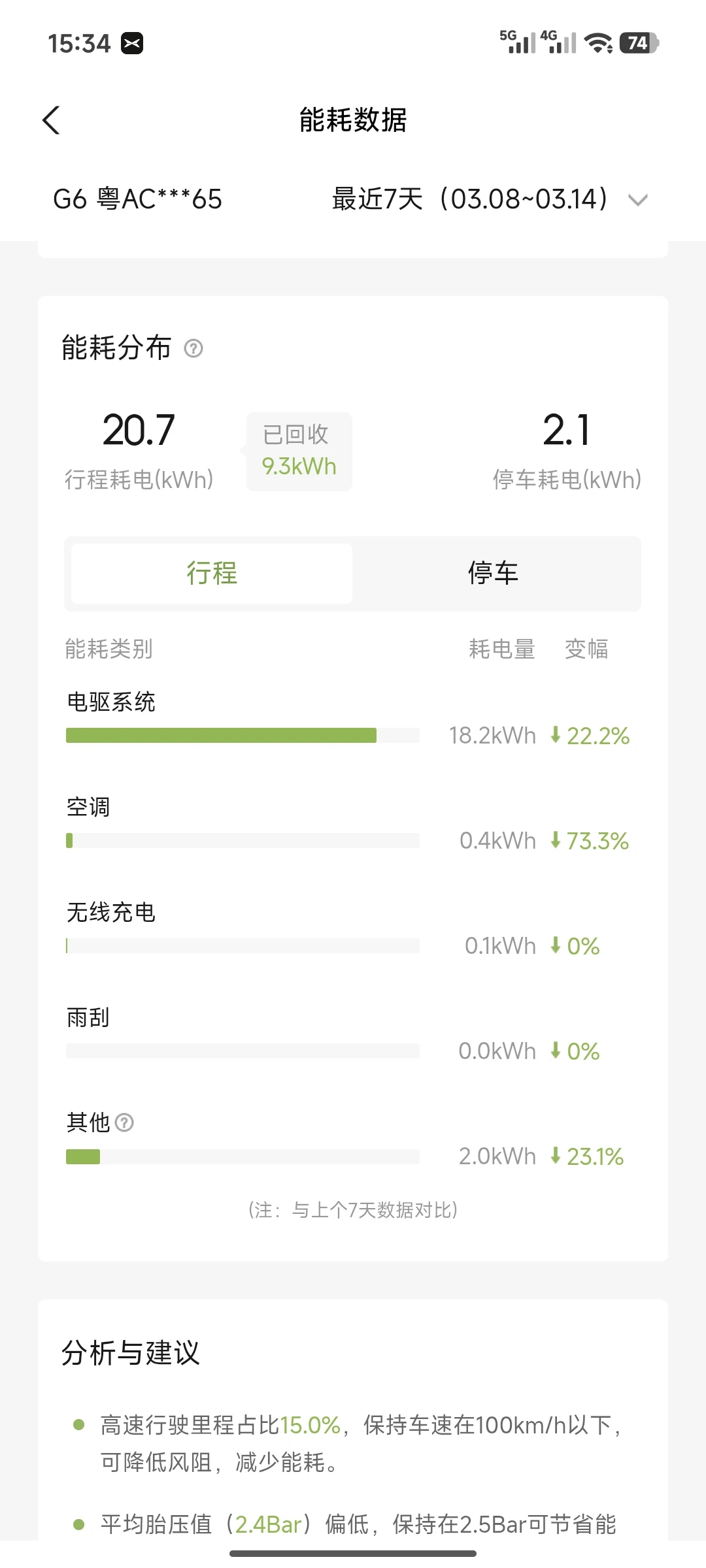Select the 行程 tab
This screenshot has width=706, height=1568.
[212, 574]
